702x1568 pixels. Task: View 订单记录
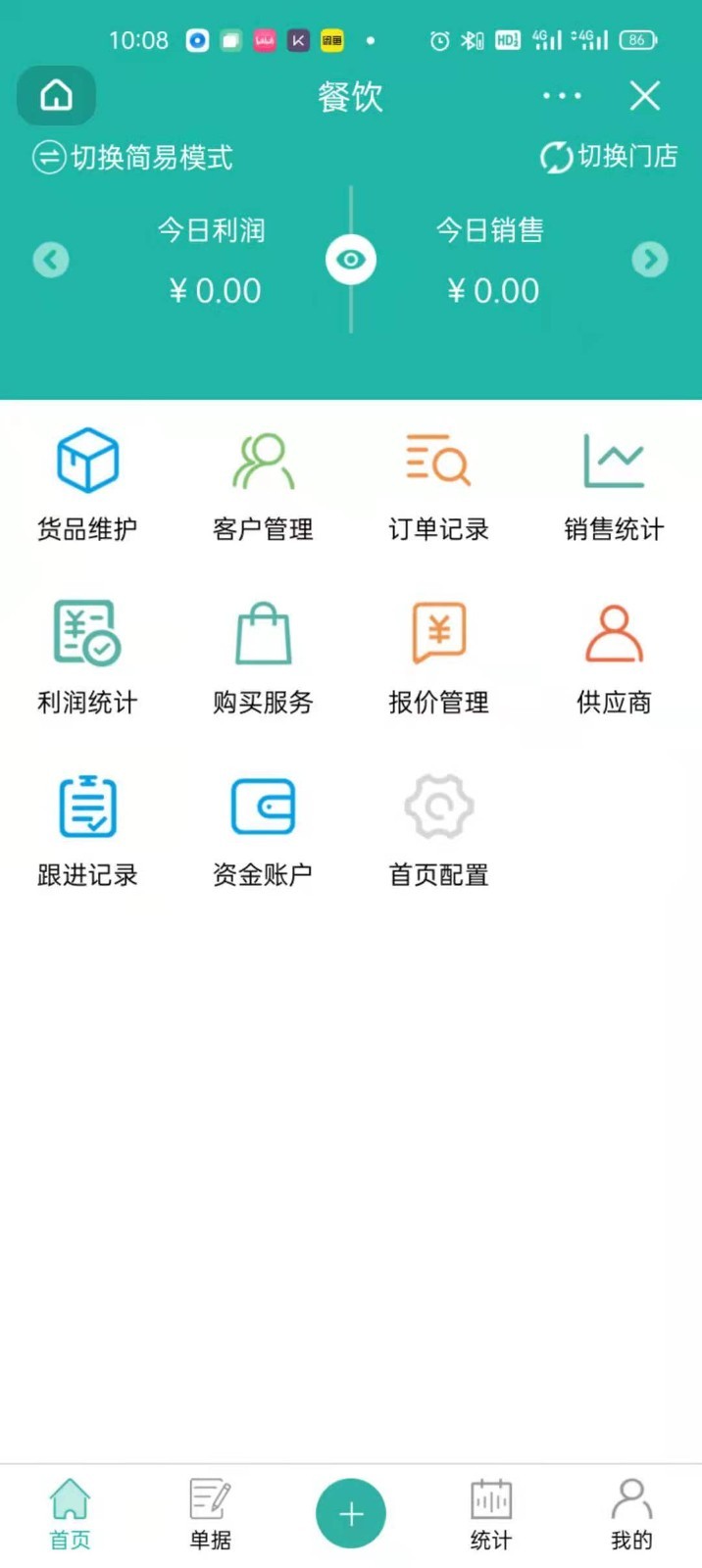(438, 485)
